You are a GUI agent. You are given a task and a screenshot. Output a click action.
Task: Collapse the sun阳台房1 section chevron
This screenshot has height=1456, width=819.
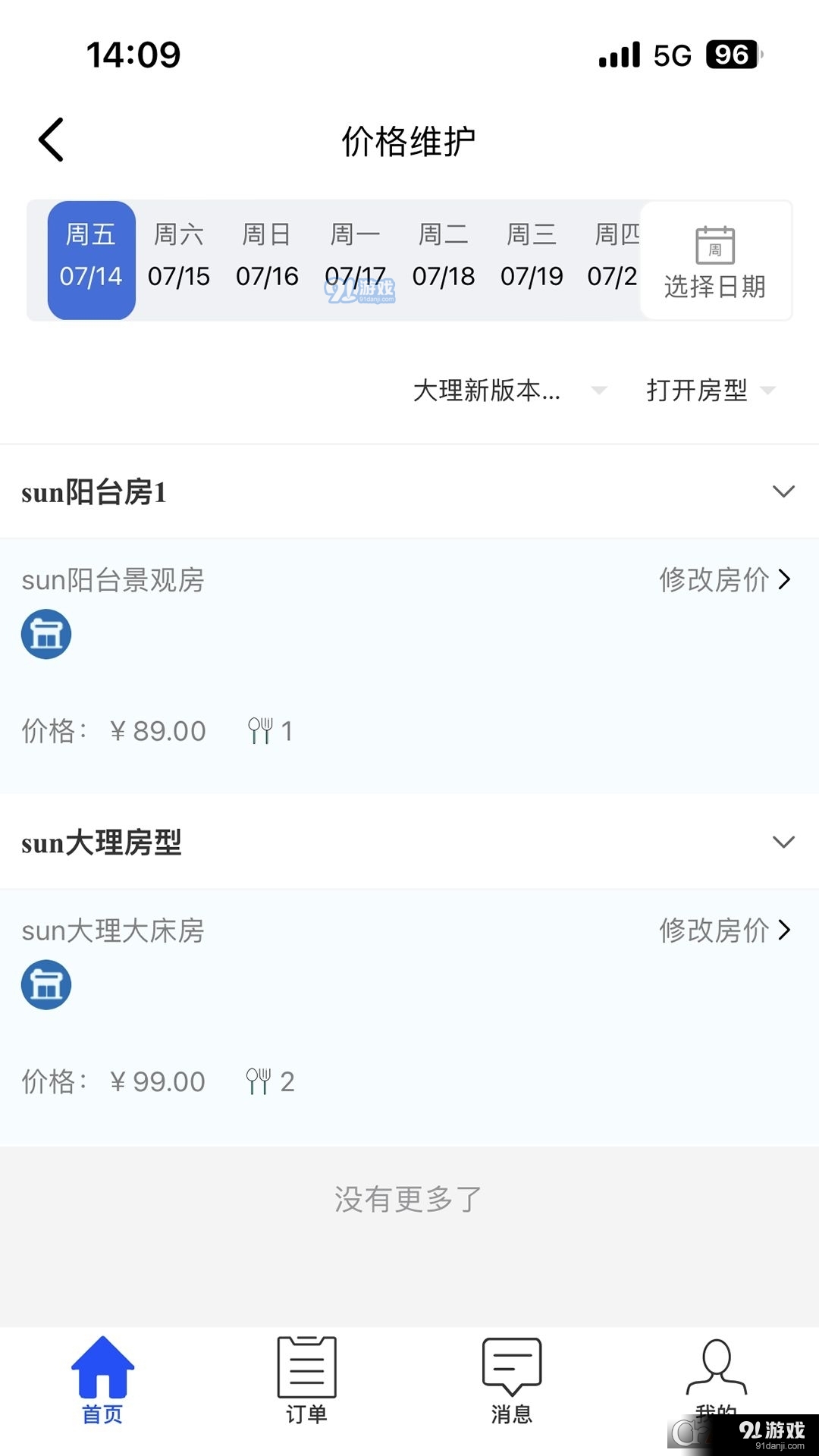(x=784, y=492)
